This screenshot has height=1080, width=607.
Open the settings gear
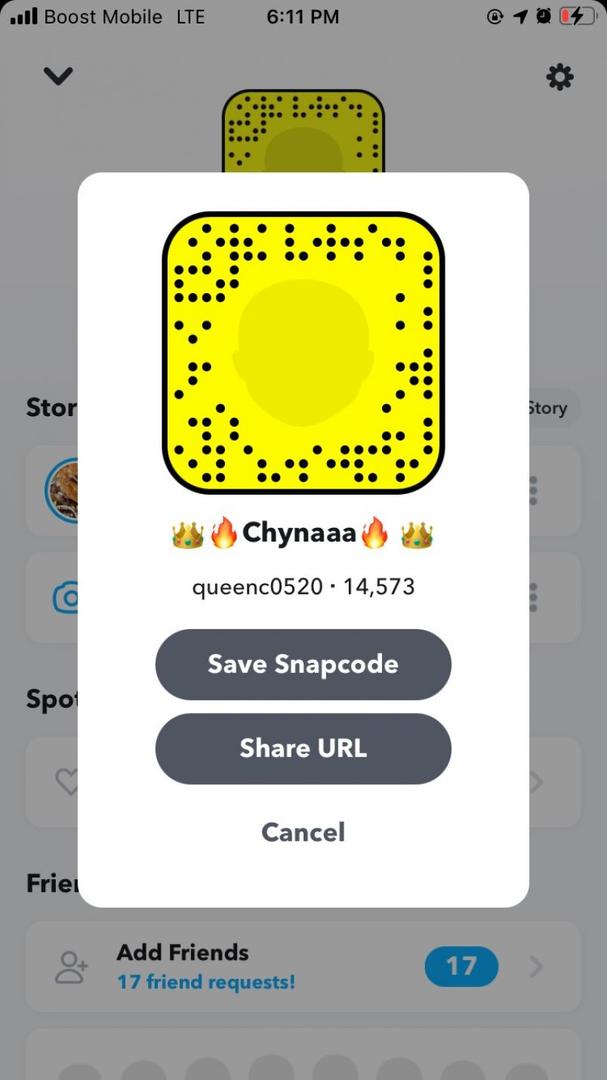(x=559, y=76)
